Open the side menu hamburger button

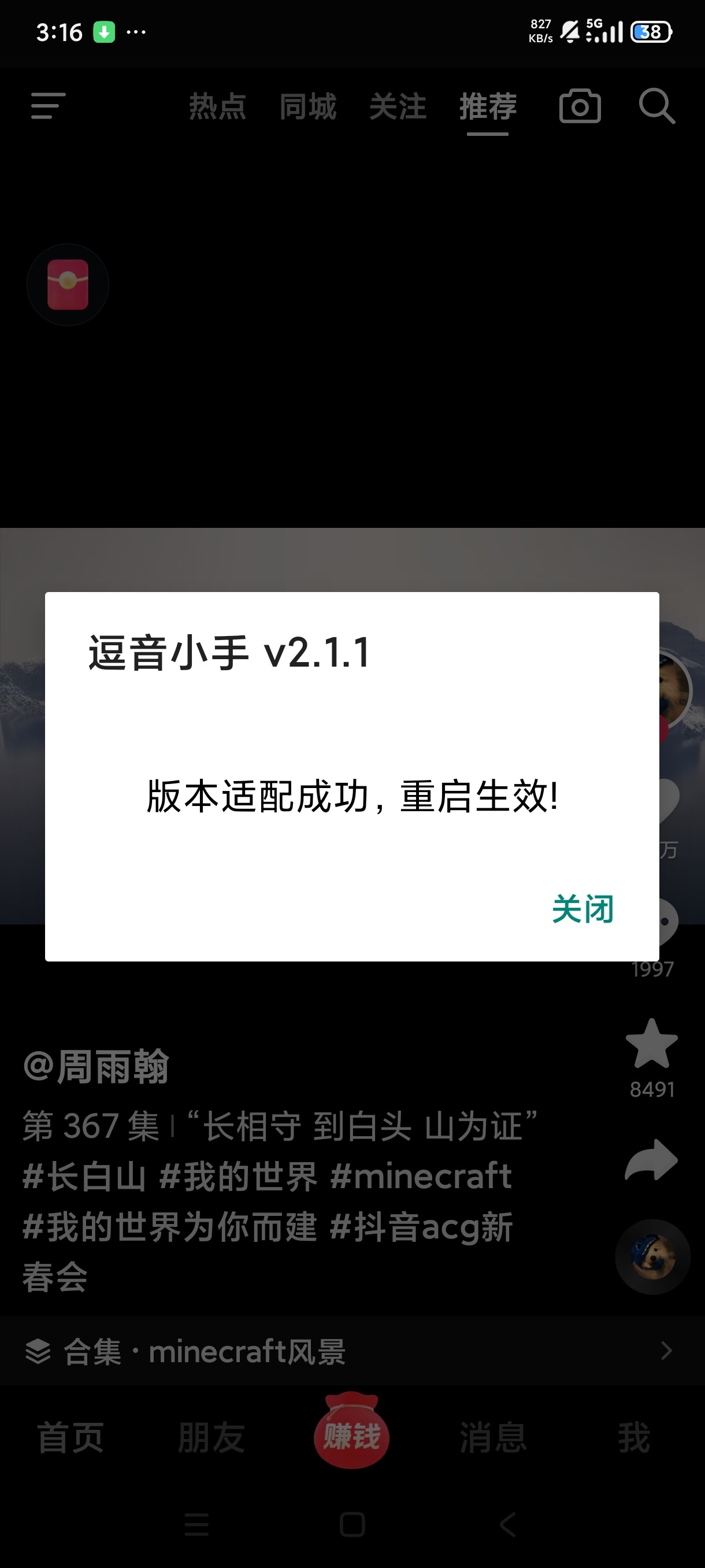48,106
